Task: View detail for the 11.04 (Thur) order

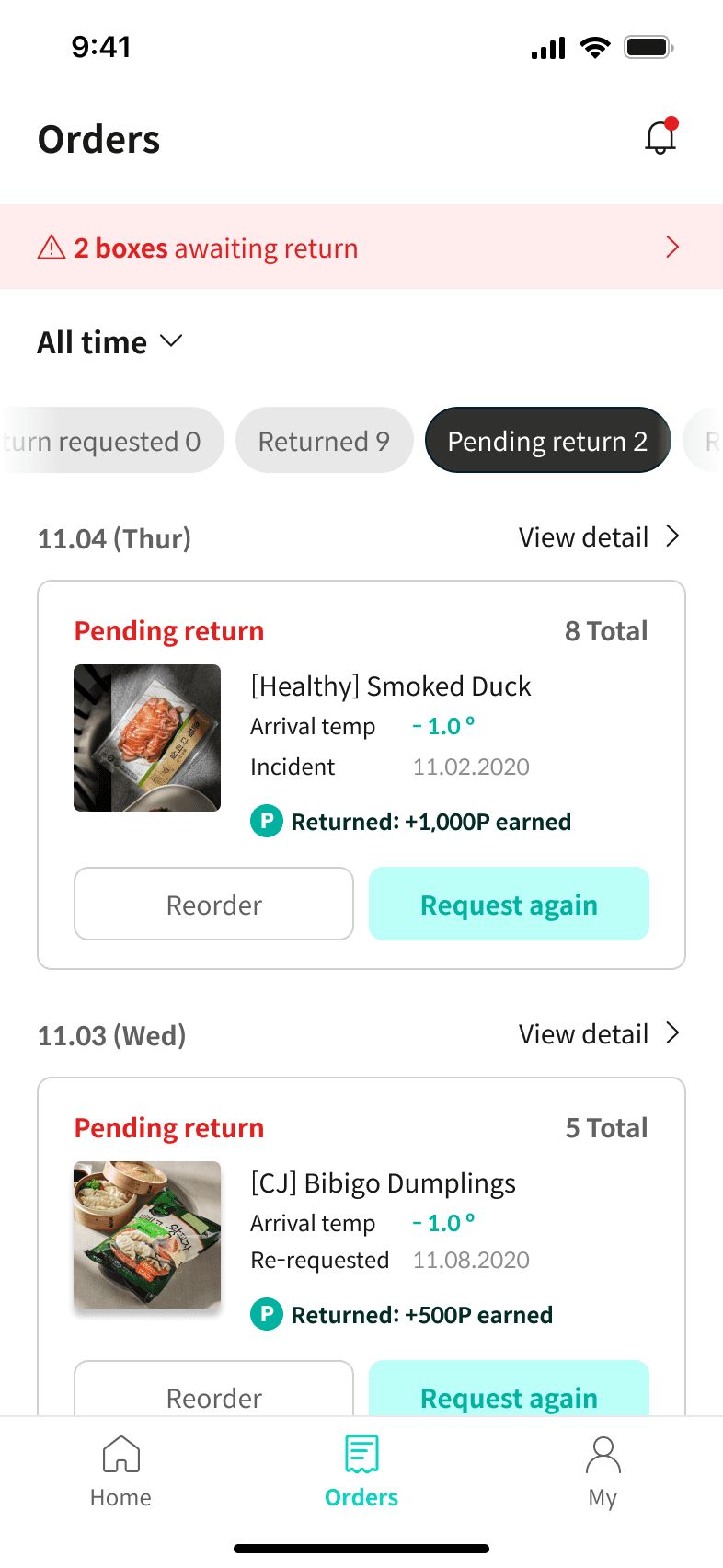Action: pos(598,537)
